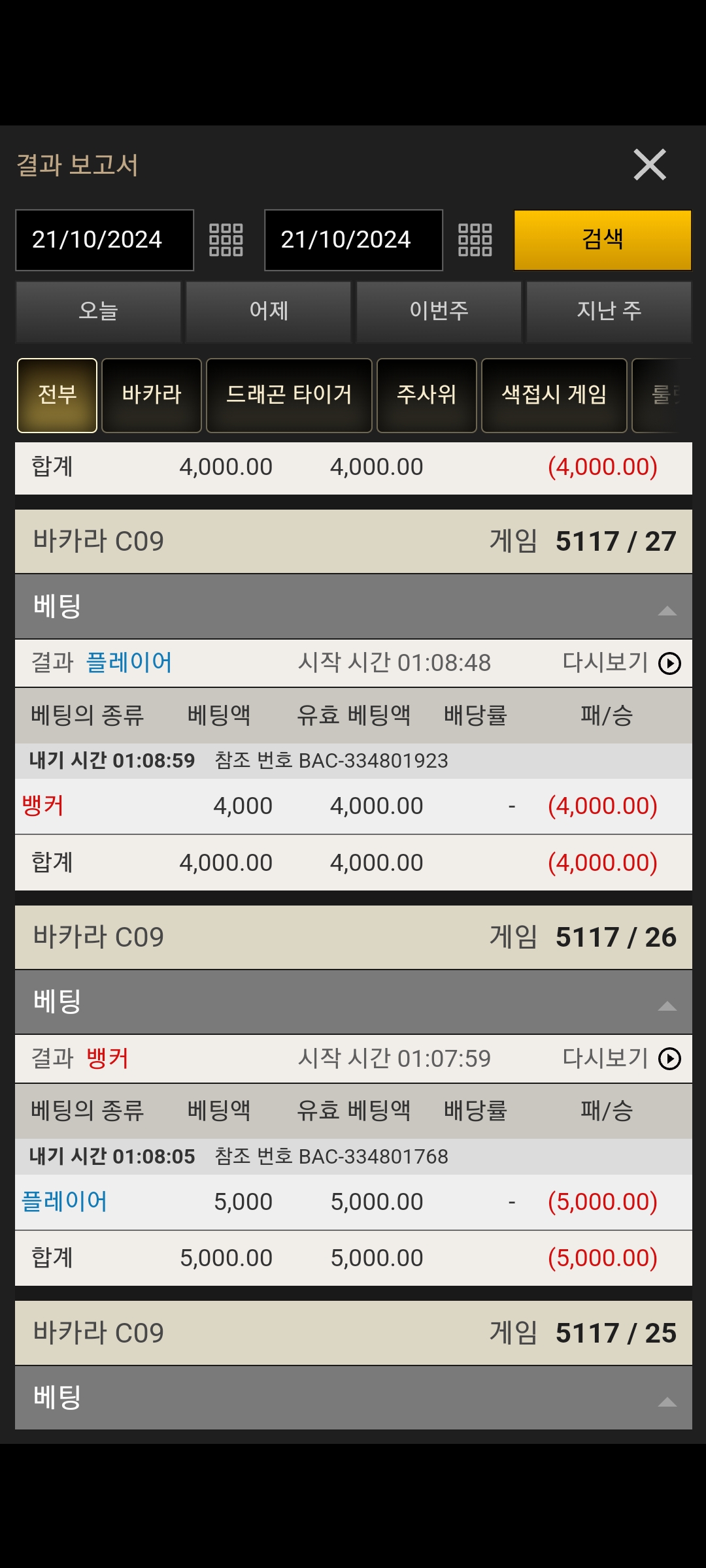Open calendar picker beside the start date
This screenshot has width=706, height=1568.
pos(226,240)
